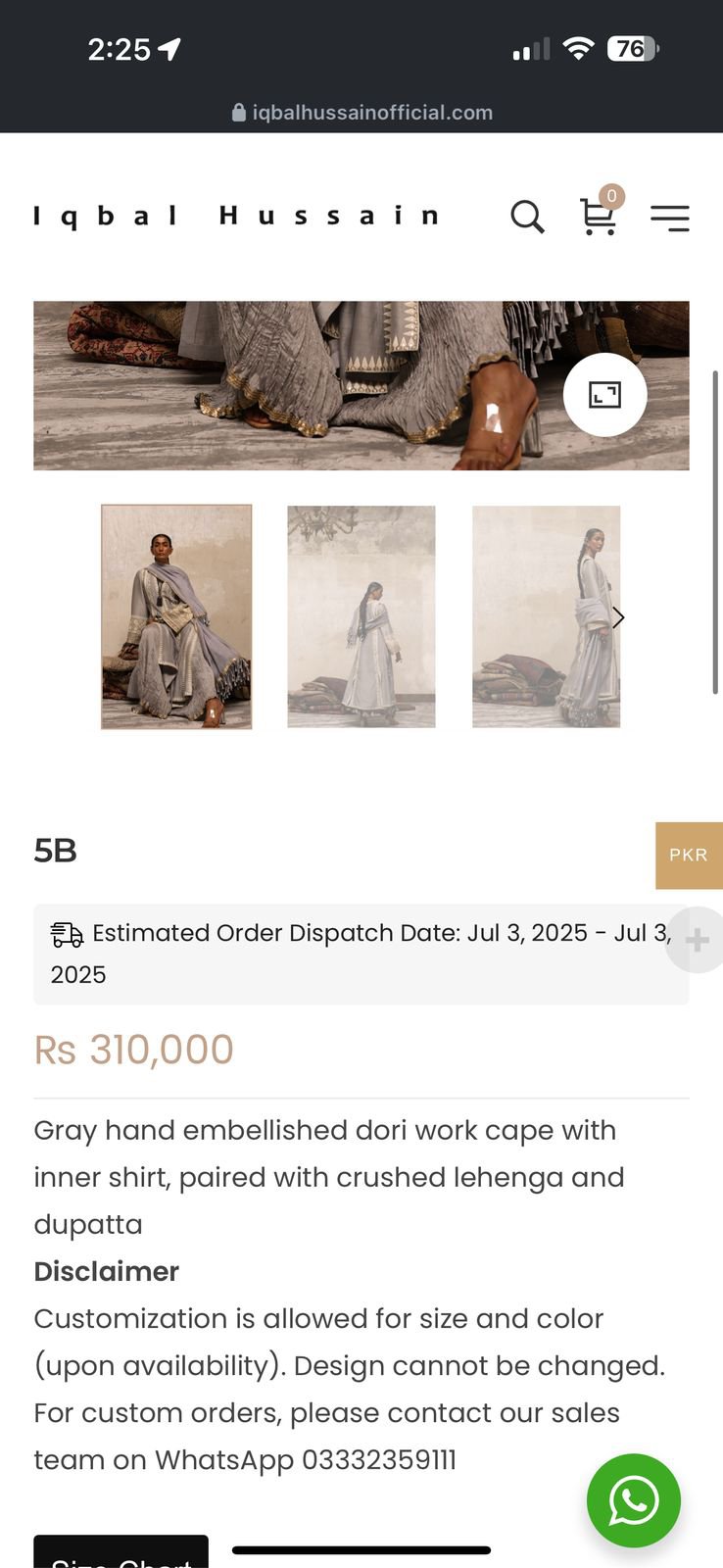Select the third side-view thumbnail
This screenshot has height=1568, width=723.
tap(545, 616)
